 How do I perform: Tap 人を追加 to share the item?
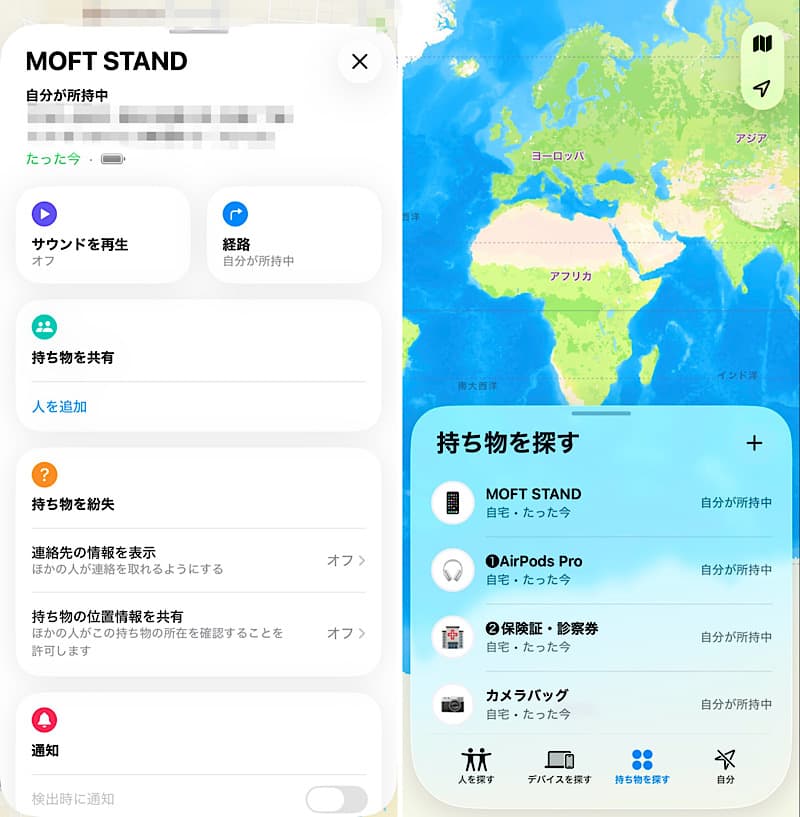point(60,406)
